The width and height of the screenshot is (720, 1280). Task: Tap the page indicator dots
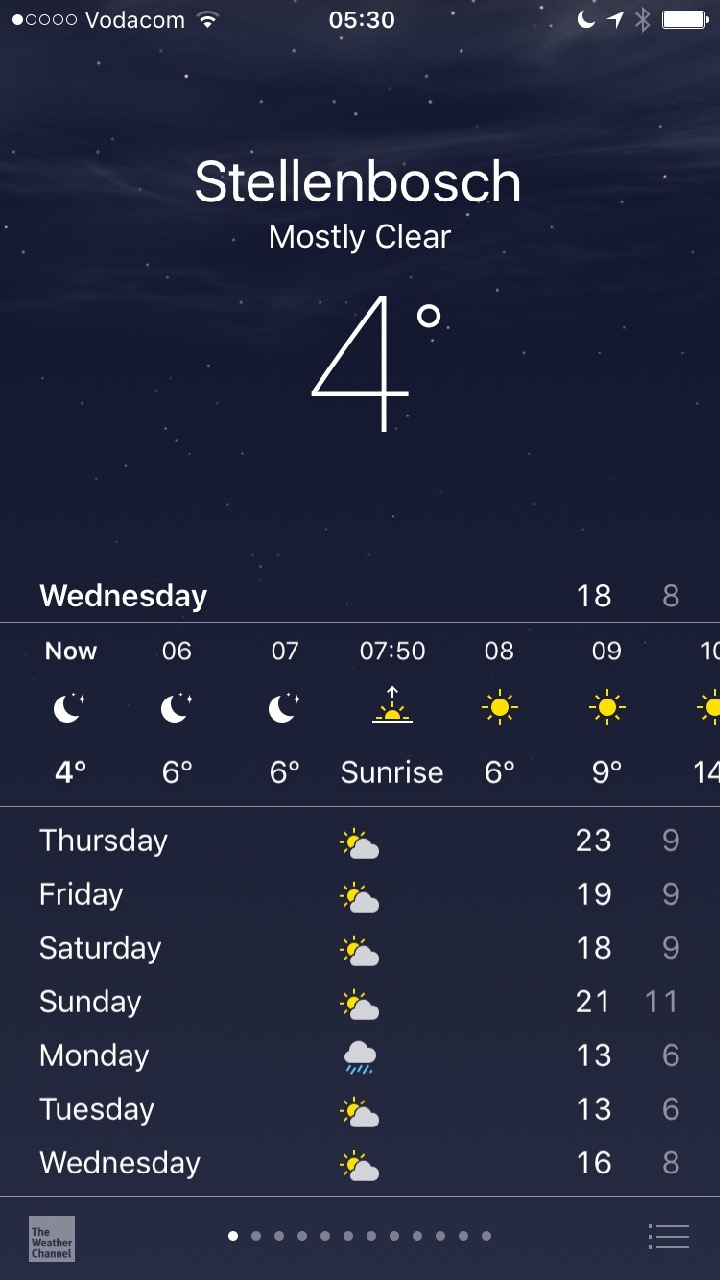pyautogui.click(x=359, y=1236)
